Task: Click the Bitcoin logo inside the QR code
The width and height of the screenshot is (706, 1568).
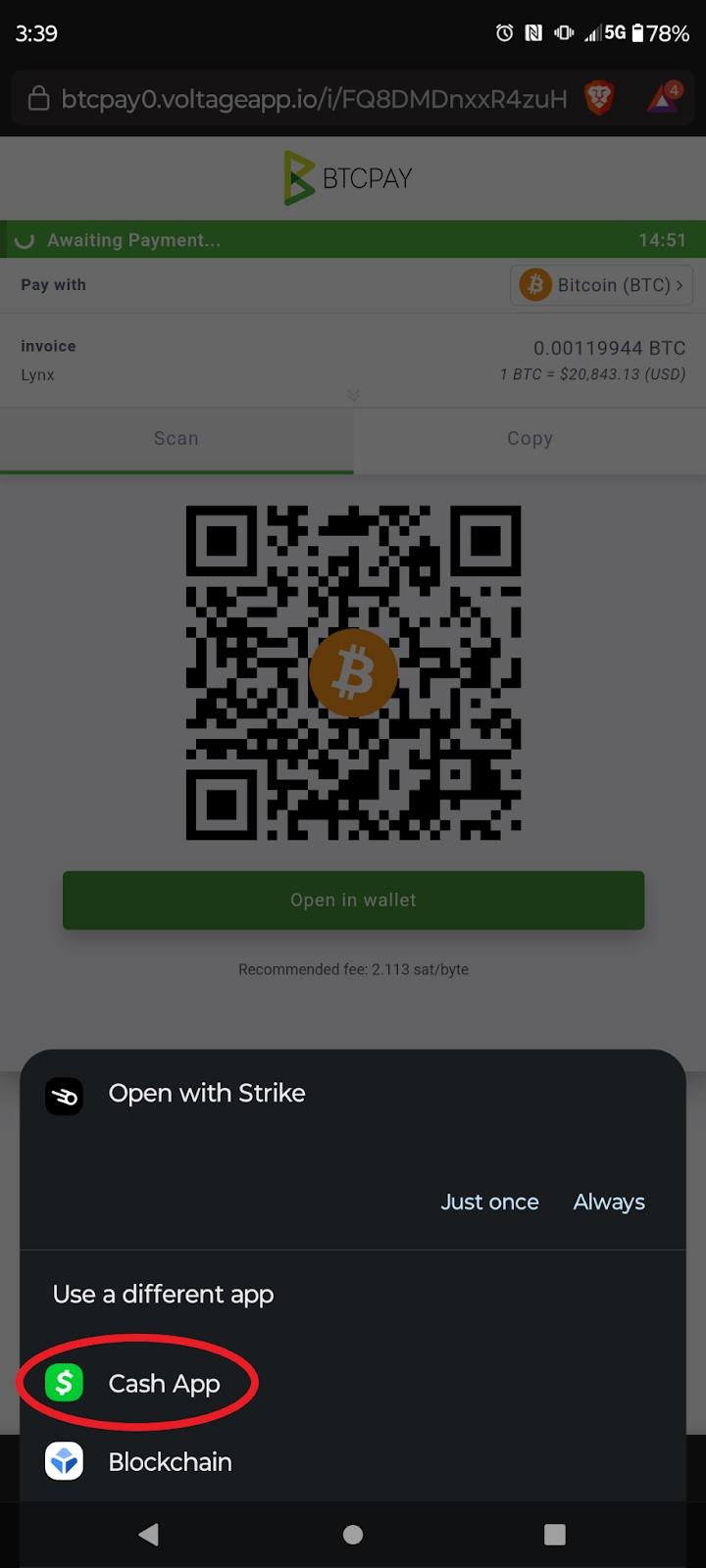Action: pyautogui.click(x=353, y=672)
